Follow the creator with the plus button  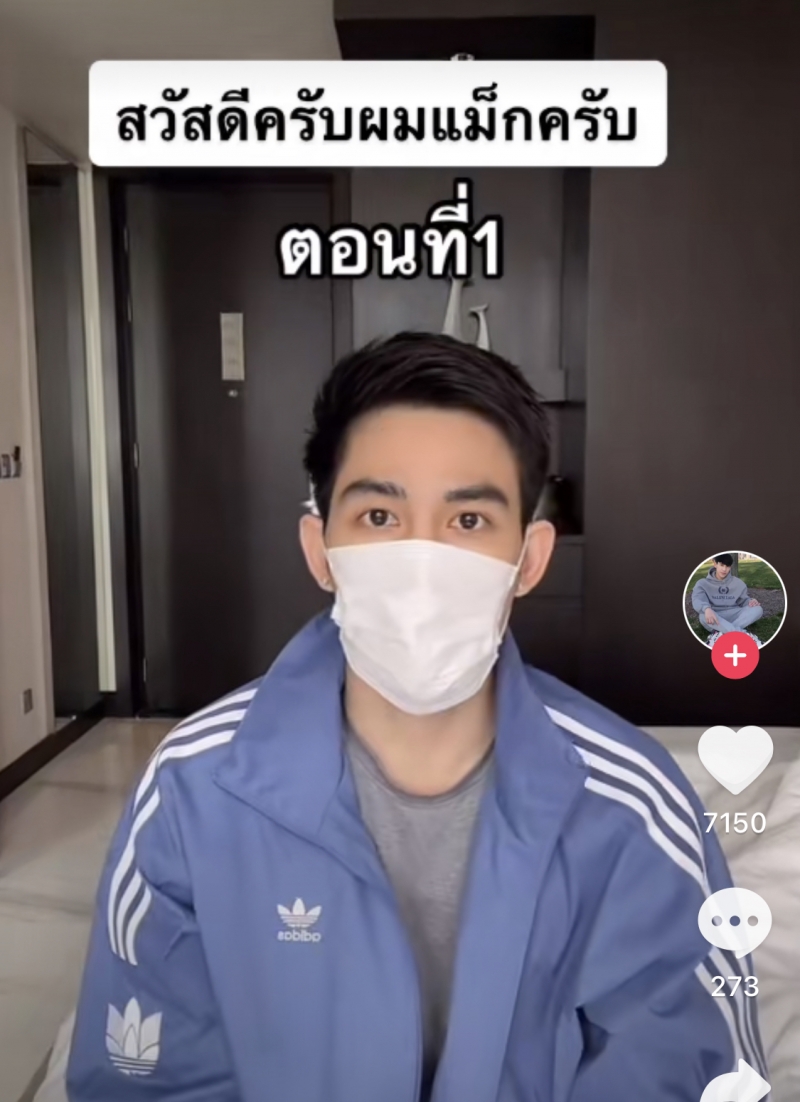pyautogui.click(x=735, y=656)
